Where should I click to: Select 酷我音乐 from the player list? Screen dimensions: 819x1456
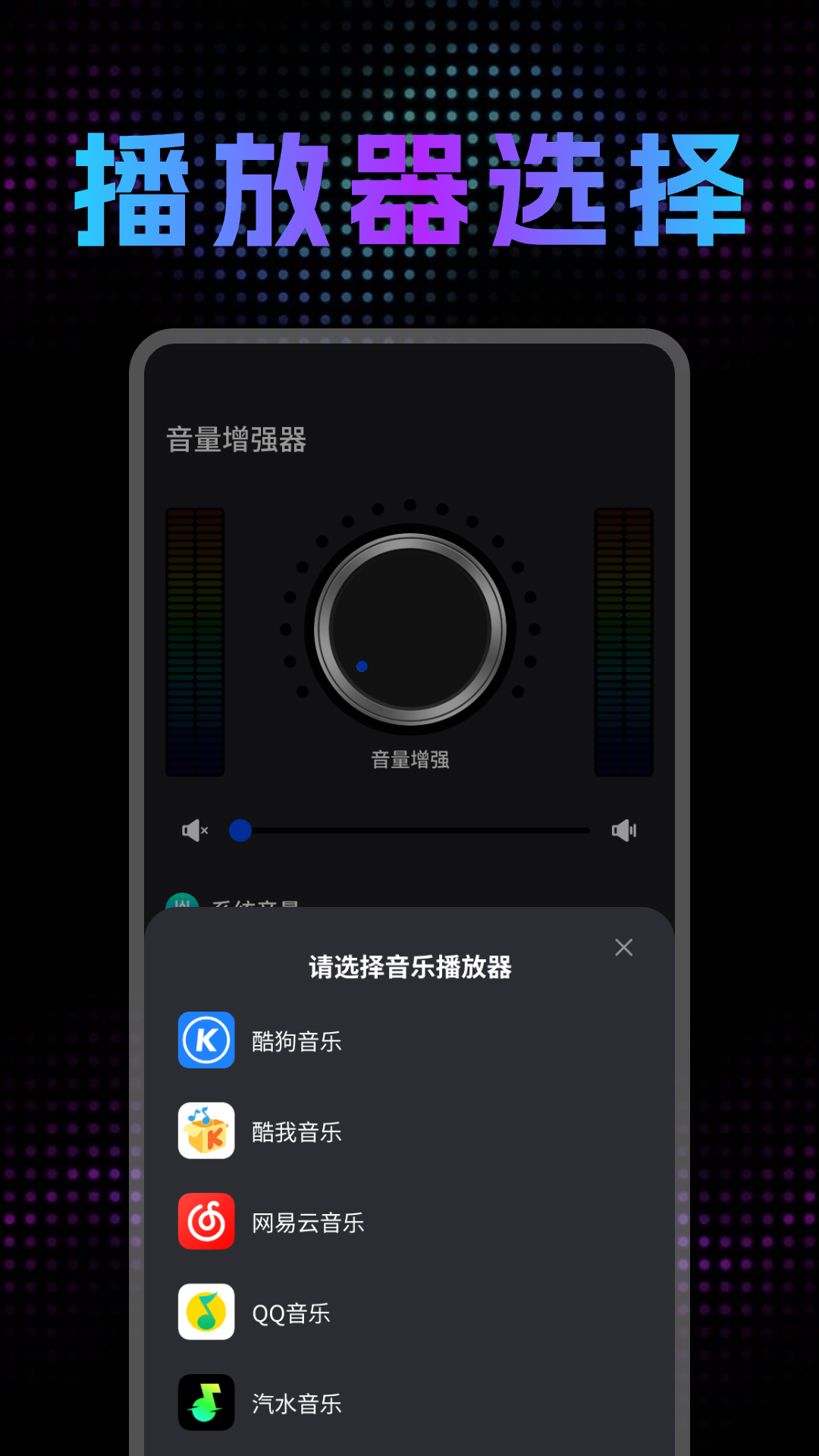[295, 1131]
